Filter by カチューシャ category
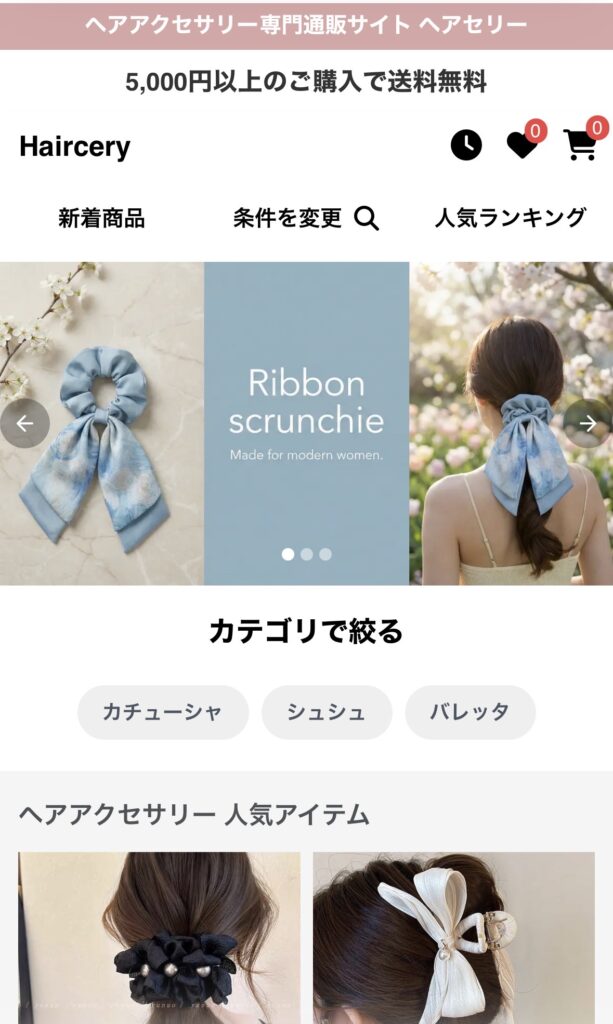Viewport: 613px width, 1024px height. [x=162, y=712]
